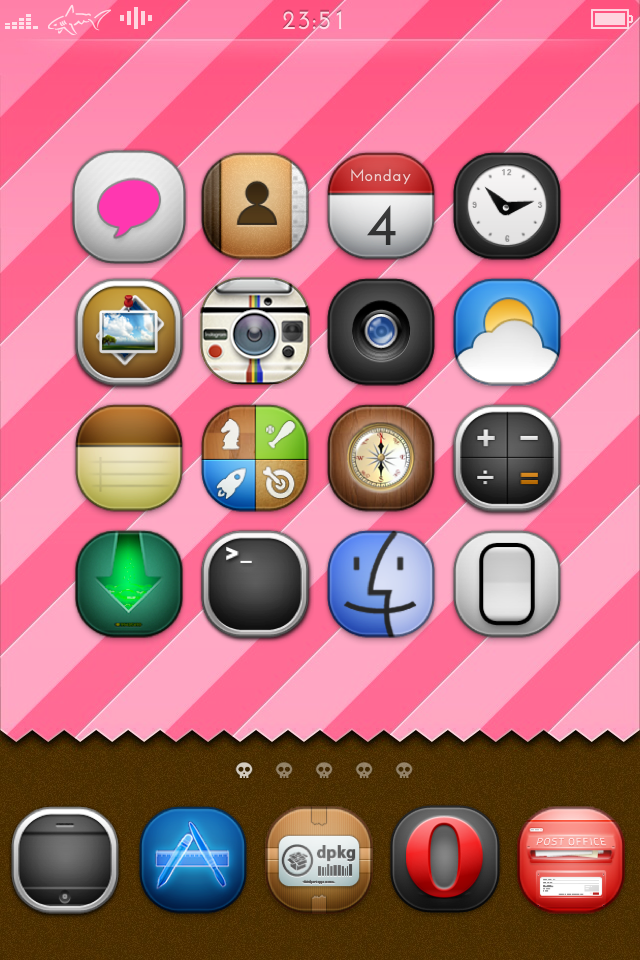Image resolution: width=640 pixels, height=960 pixels.
Task: Open the Phone app in the dock
Action: [x=65, y=860]
